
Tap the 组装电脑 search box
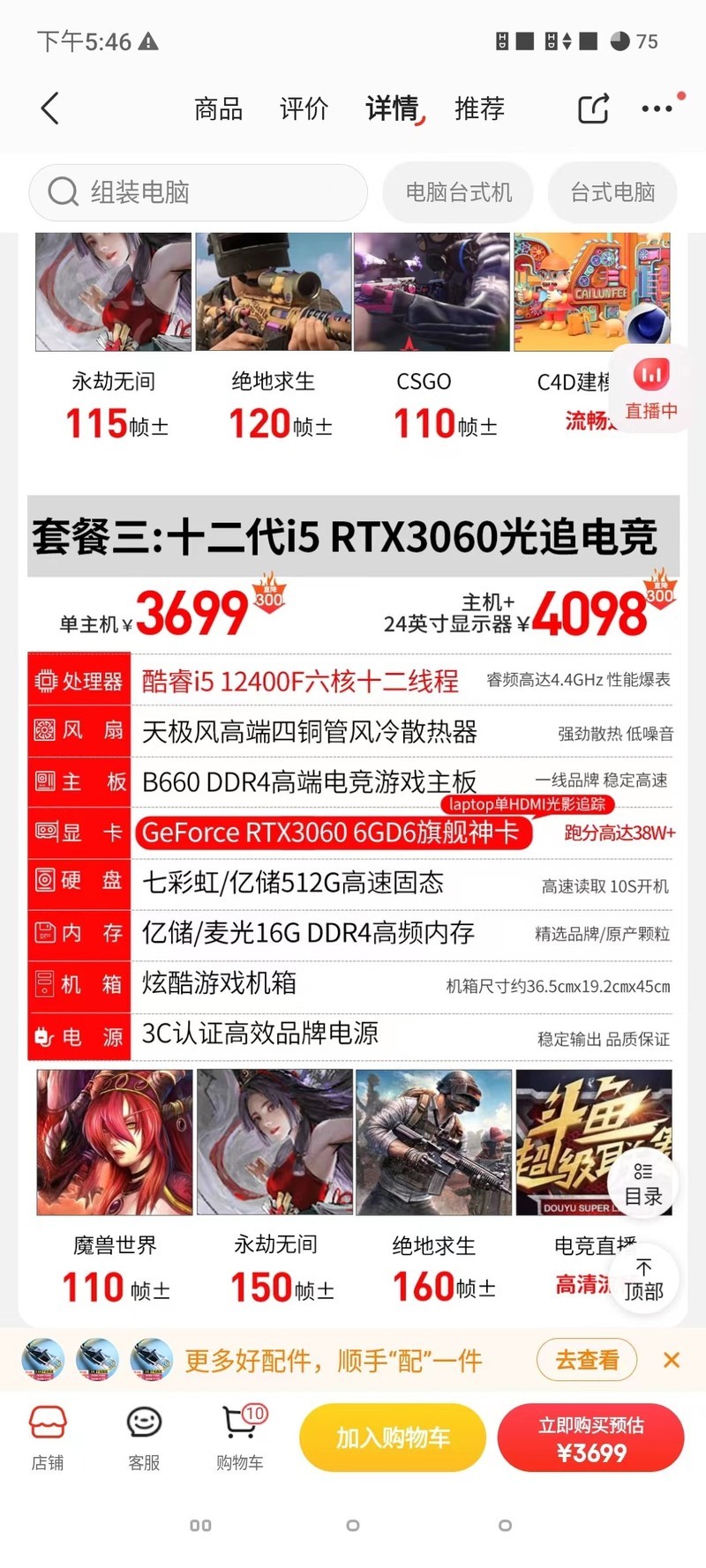pyautogui.click(x=199, y=191)
